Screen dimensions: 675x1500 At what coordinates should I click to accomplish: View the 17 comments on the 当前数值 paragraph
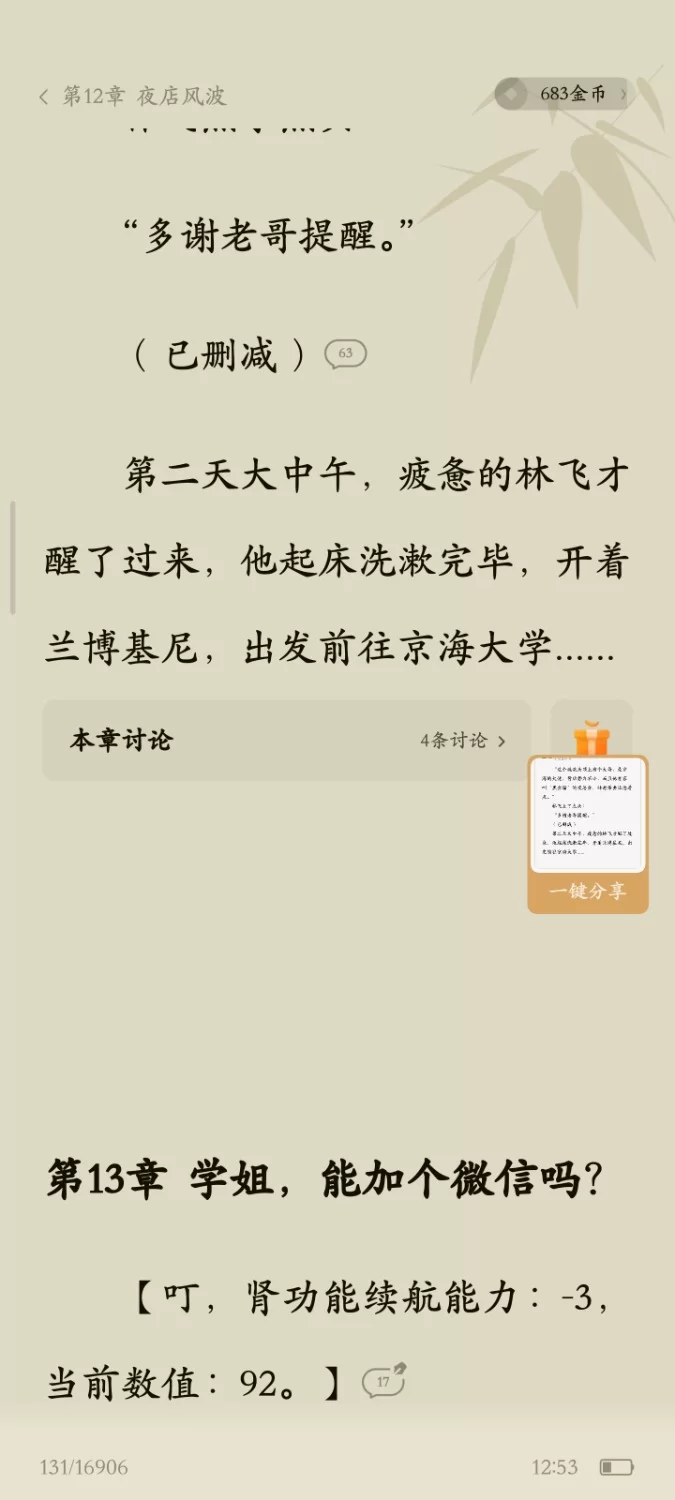click(x=384, y=1382)
